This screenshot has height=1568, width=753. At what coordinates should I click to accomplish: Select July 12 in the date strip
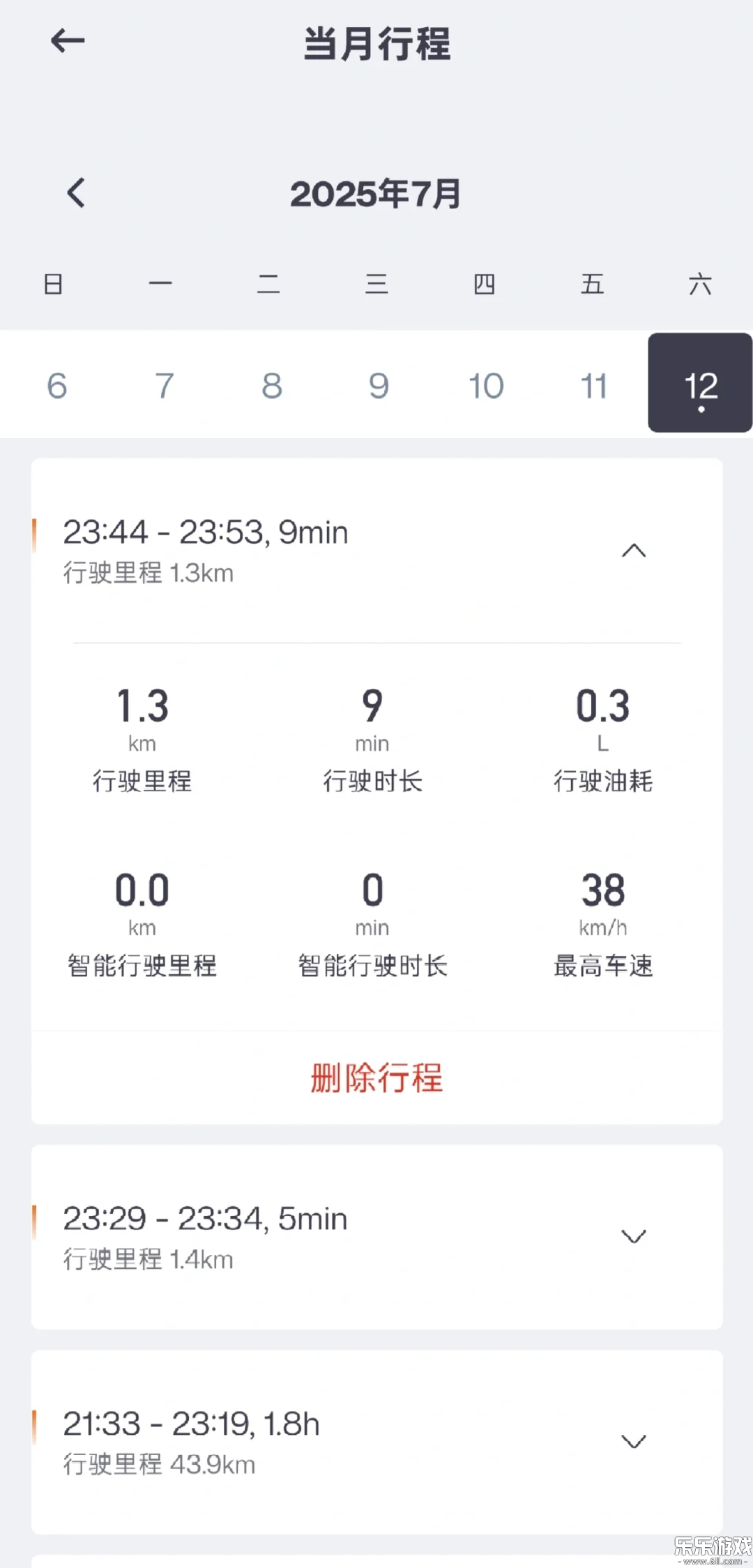[699, 386]
